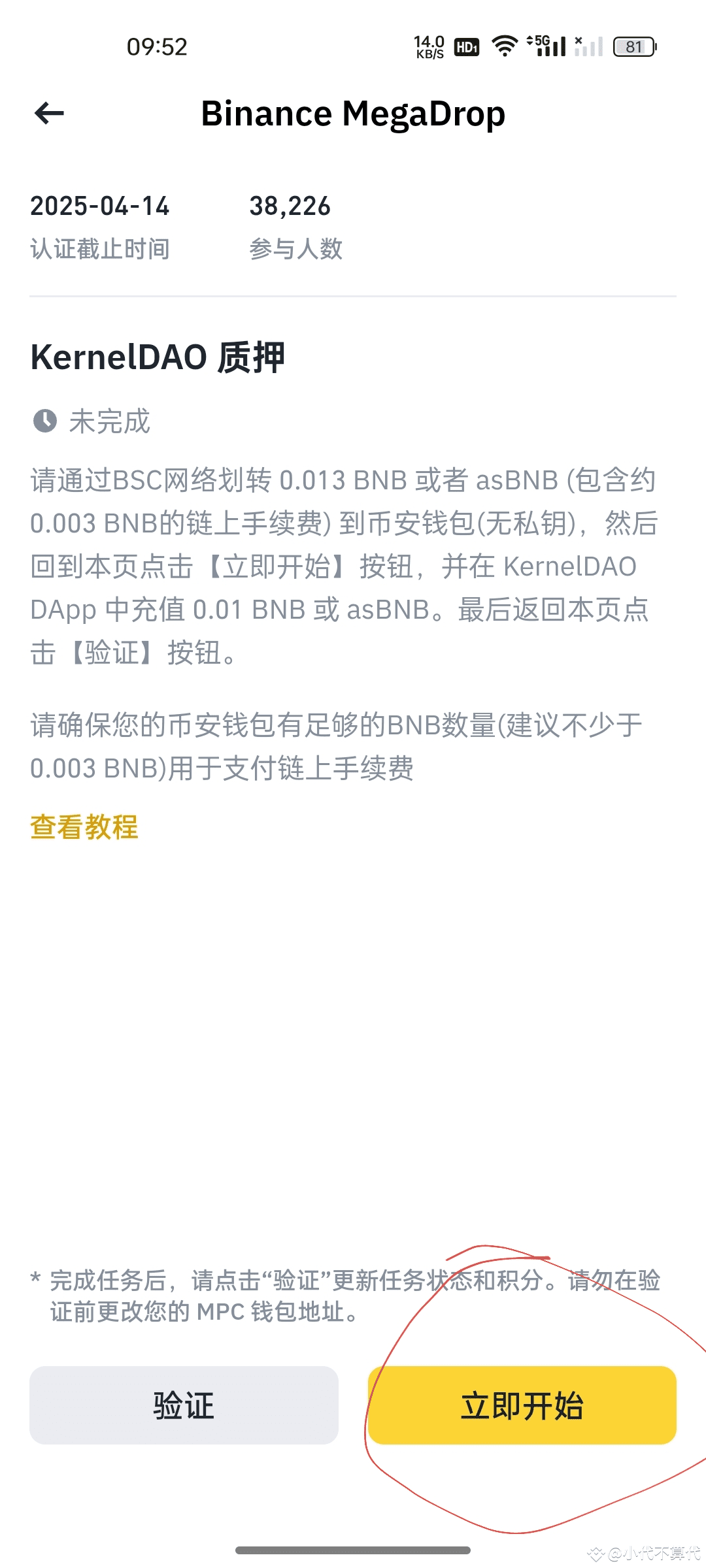Tap the 验证 verify button
Viewport: 706px width, 1568px height.
(x=184, y=1405)
